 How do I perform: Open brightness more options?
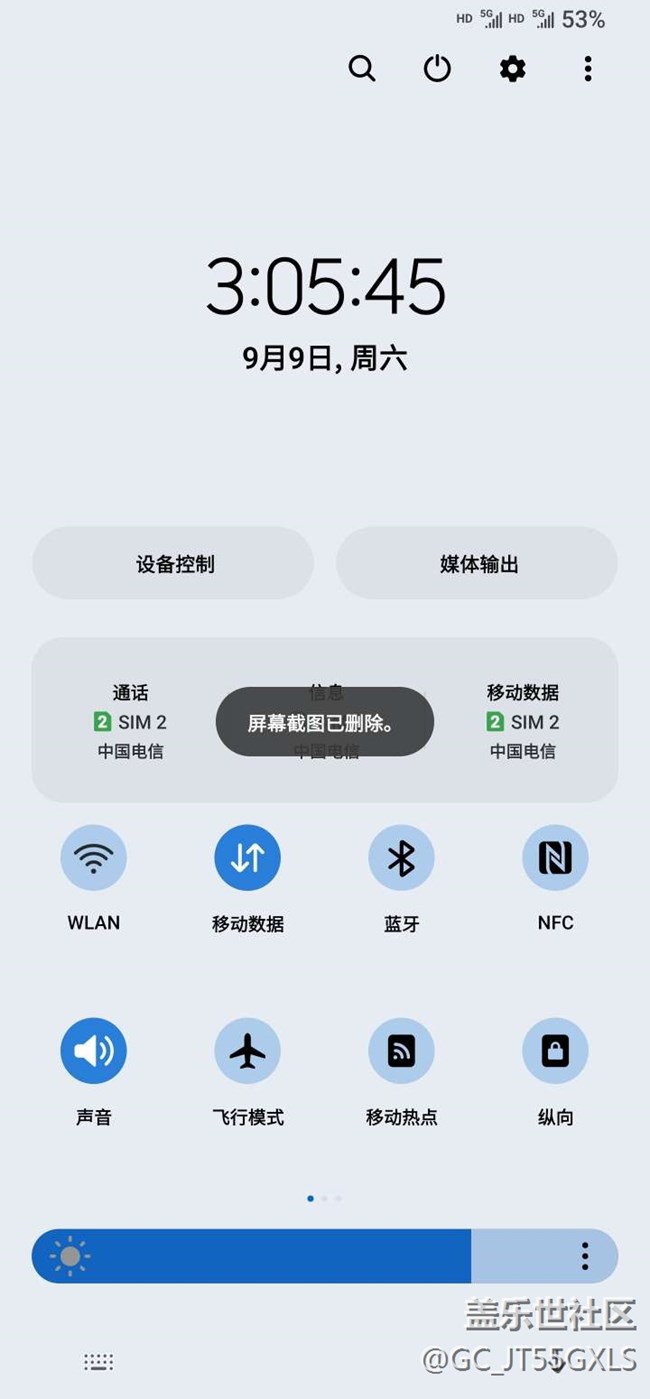[x=585, y=1256]
